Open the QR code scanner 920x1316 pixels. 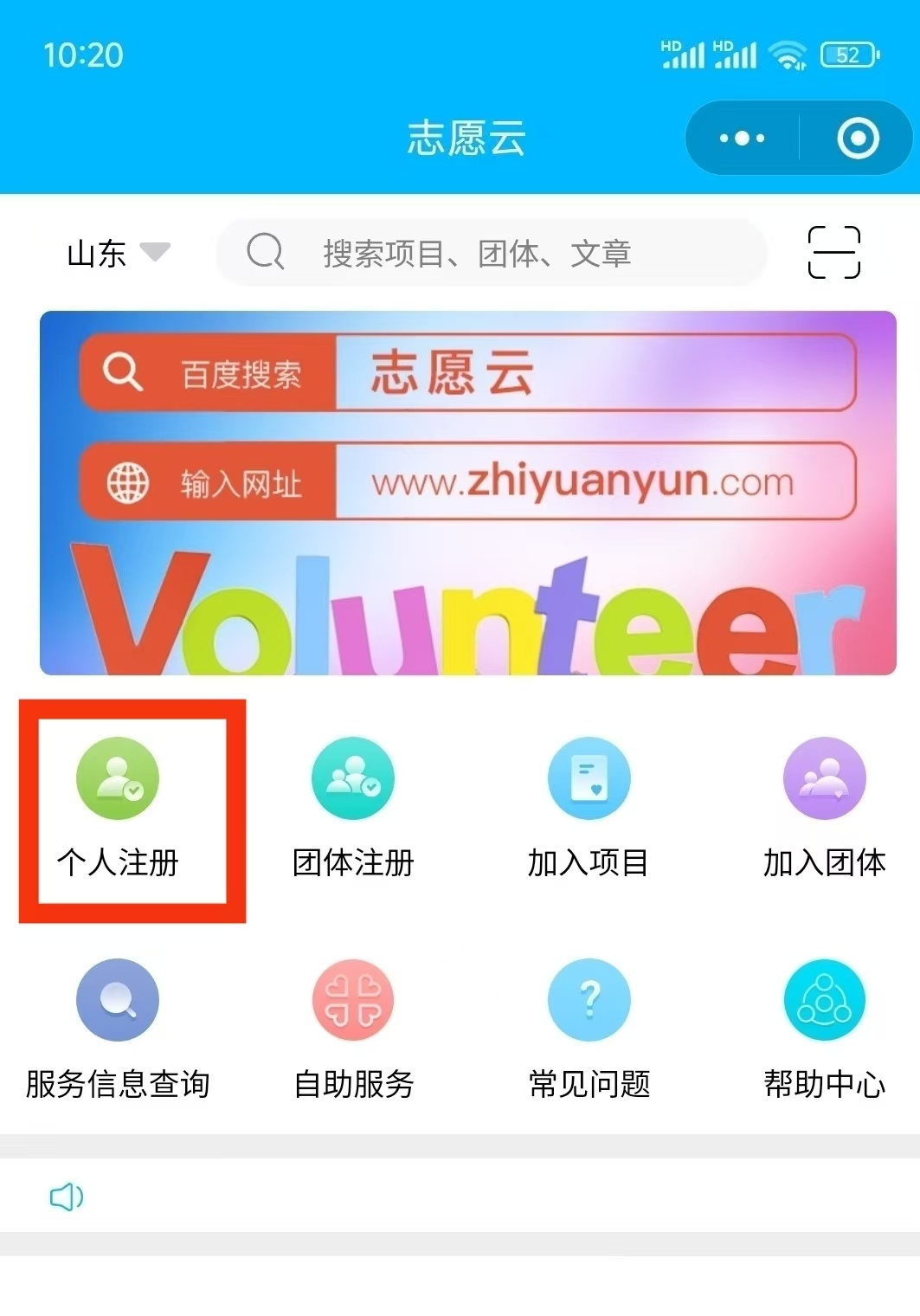[x=833, y=253]
